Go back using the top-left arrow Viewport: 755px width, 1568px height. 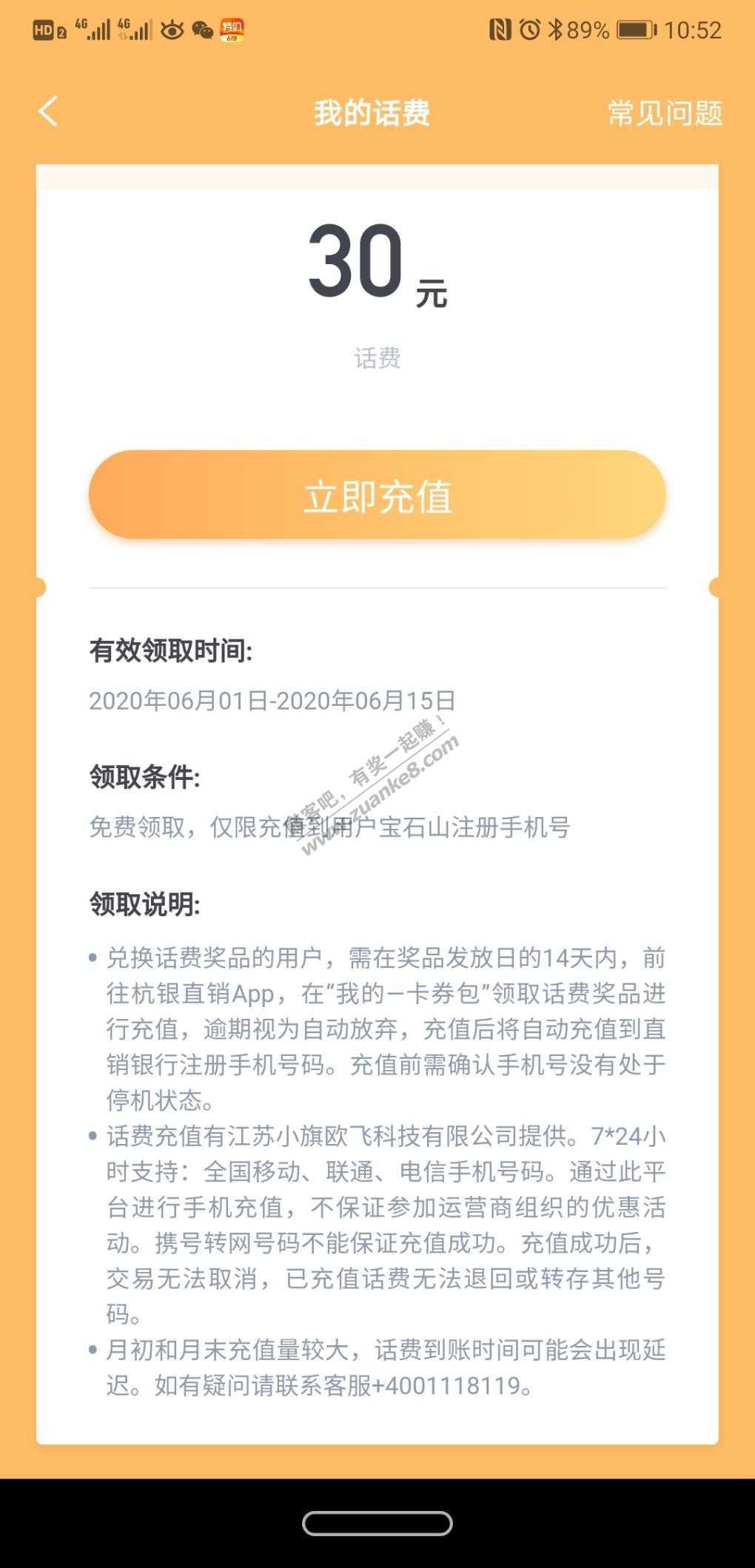coord(48,112)
